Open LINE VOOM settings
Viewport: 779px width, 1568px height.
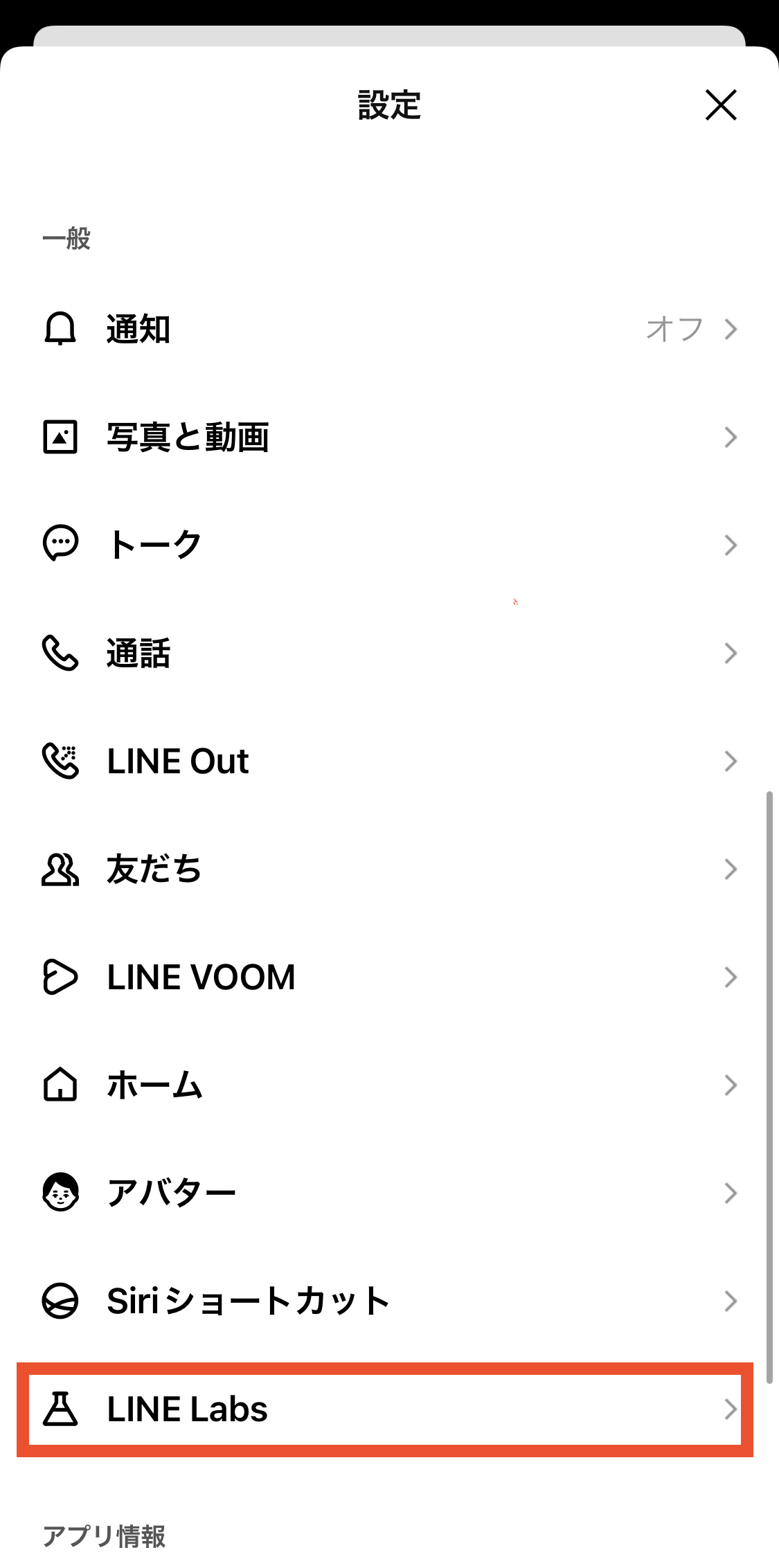pos(388,977)
